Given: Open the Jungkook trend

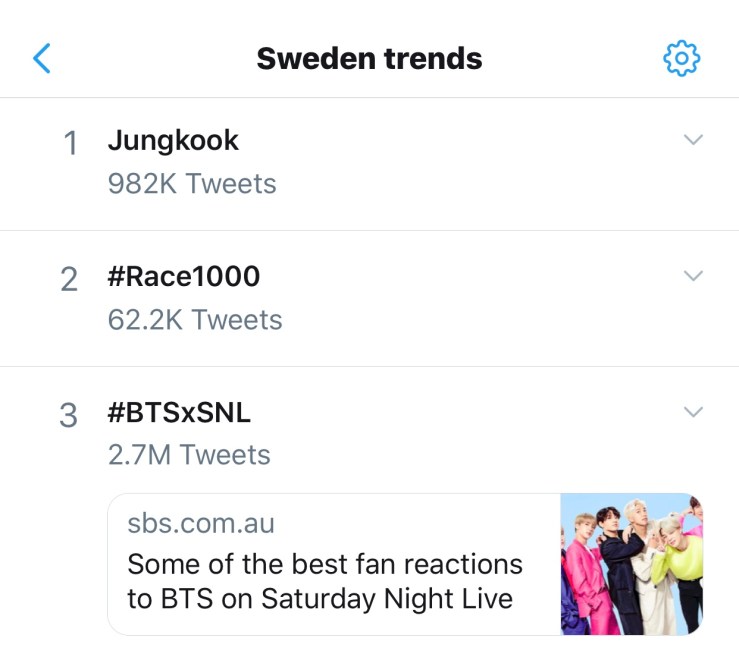Looking at the screenshot, I should [174, 141].
